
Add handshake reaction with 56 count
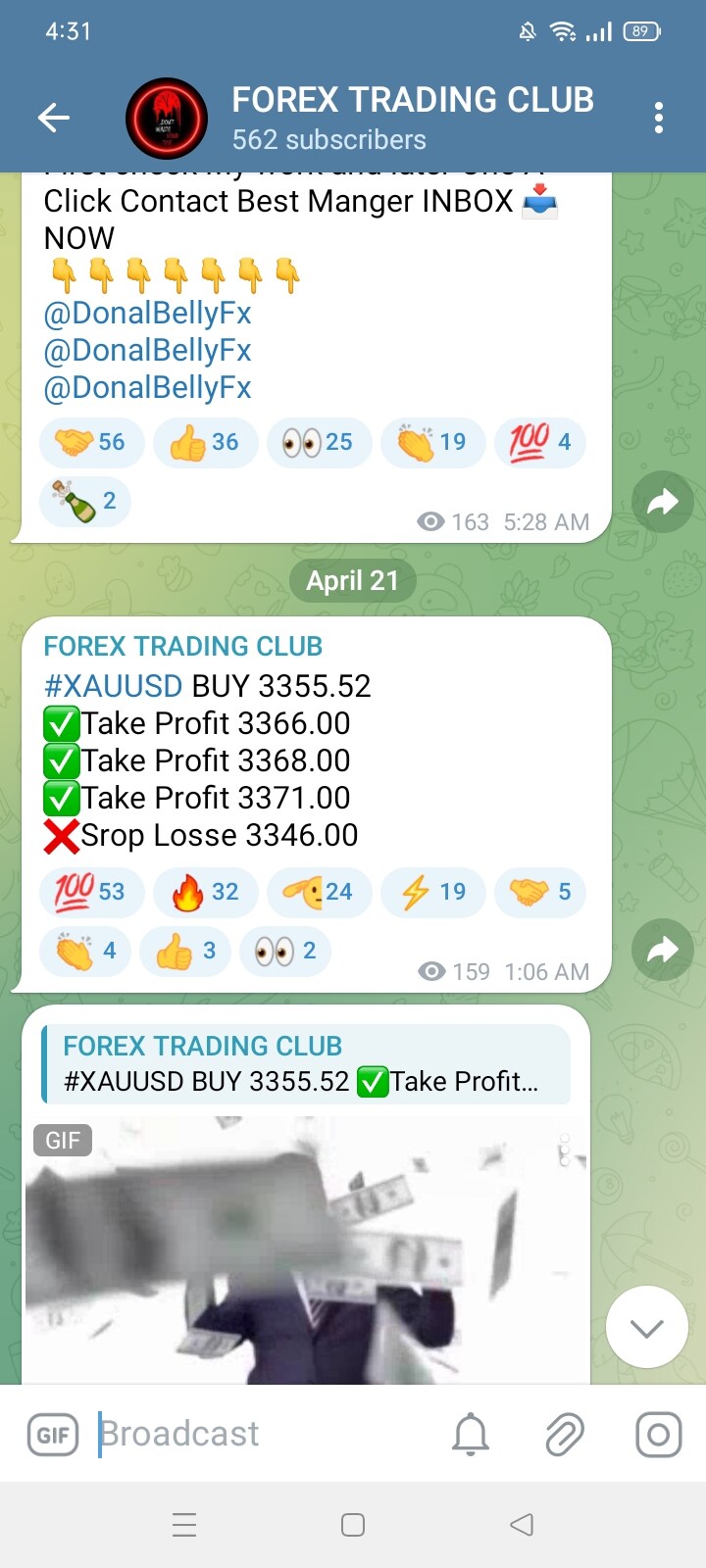tap(91, 442)
